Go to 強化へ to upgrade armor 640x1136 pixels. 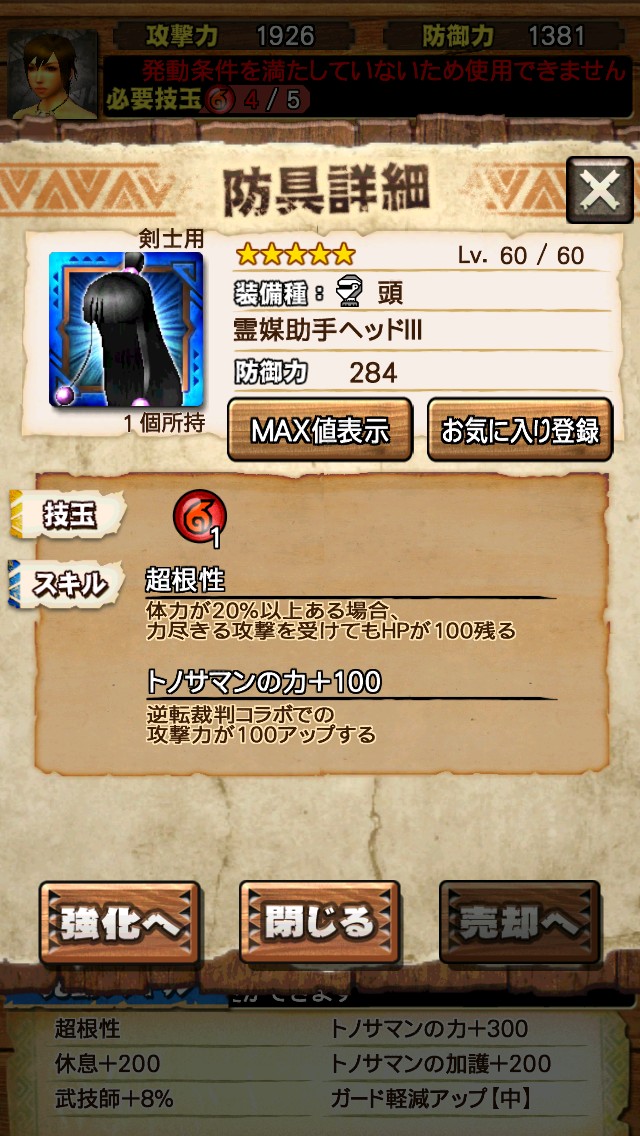[x=120, y=922]
